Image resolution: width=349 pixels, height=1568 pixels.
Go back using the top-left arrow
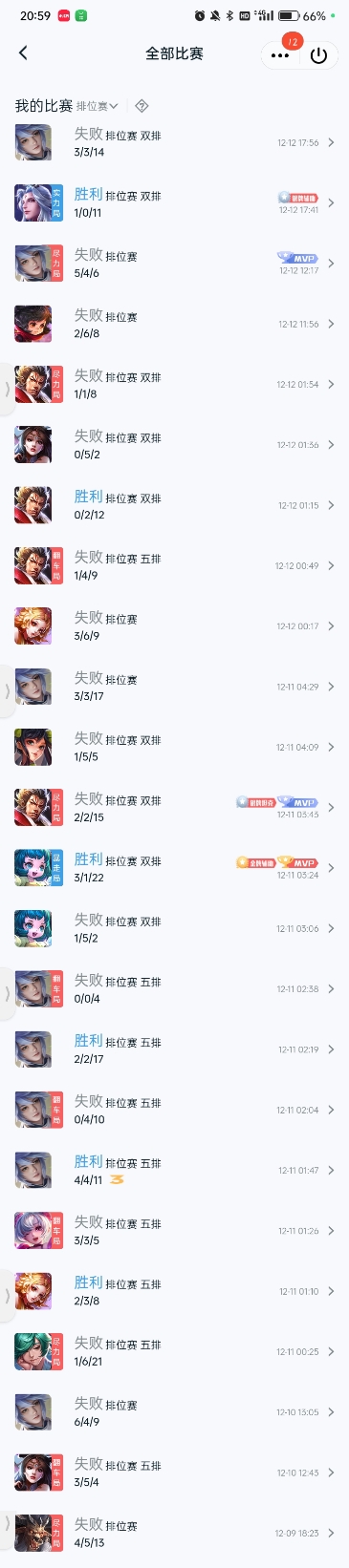click(23, 53)
